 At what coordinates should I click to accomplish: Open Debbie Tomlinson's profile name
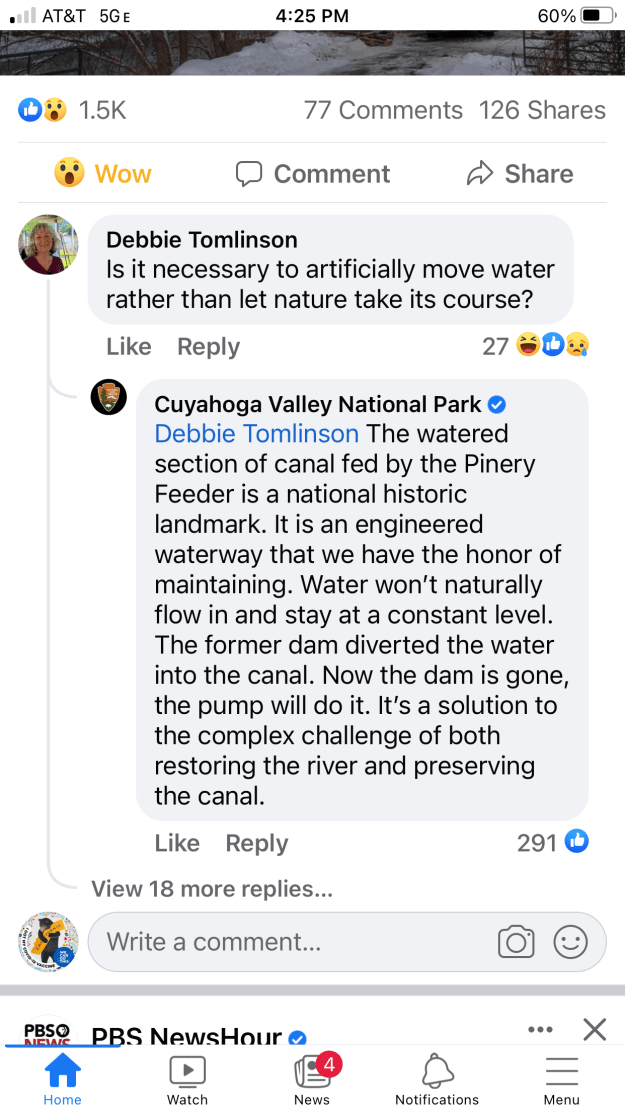tap(202, 240)
